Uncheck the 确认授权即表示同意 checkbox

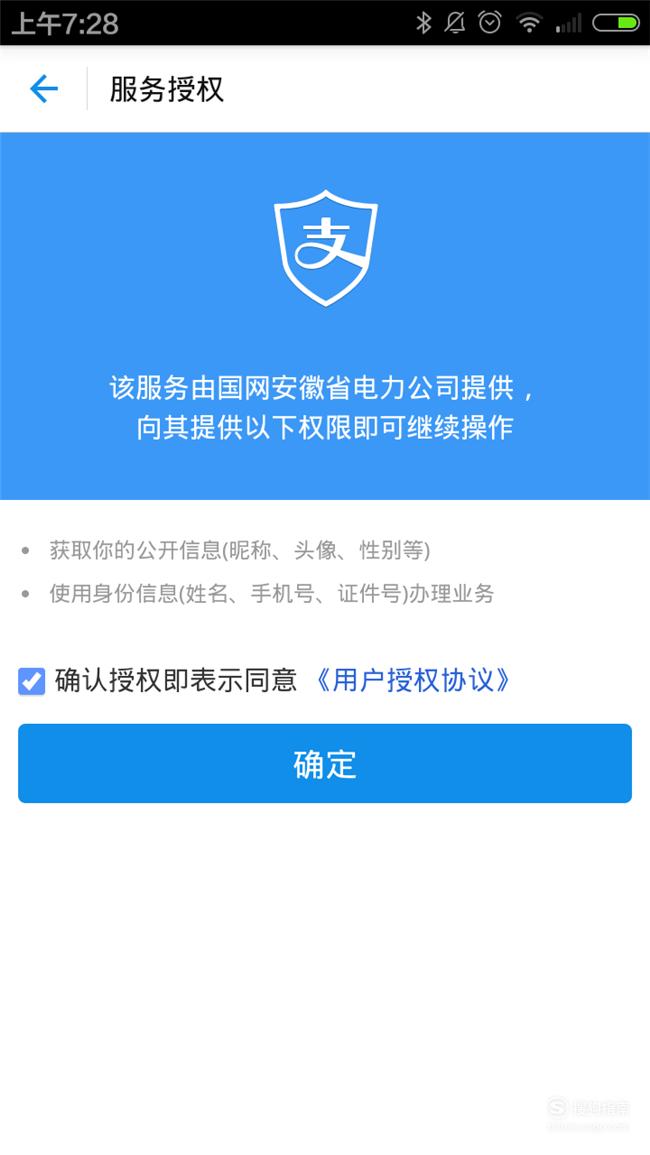32,681
